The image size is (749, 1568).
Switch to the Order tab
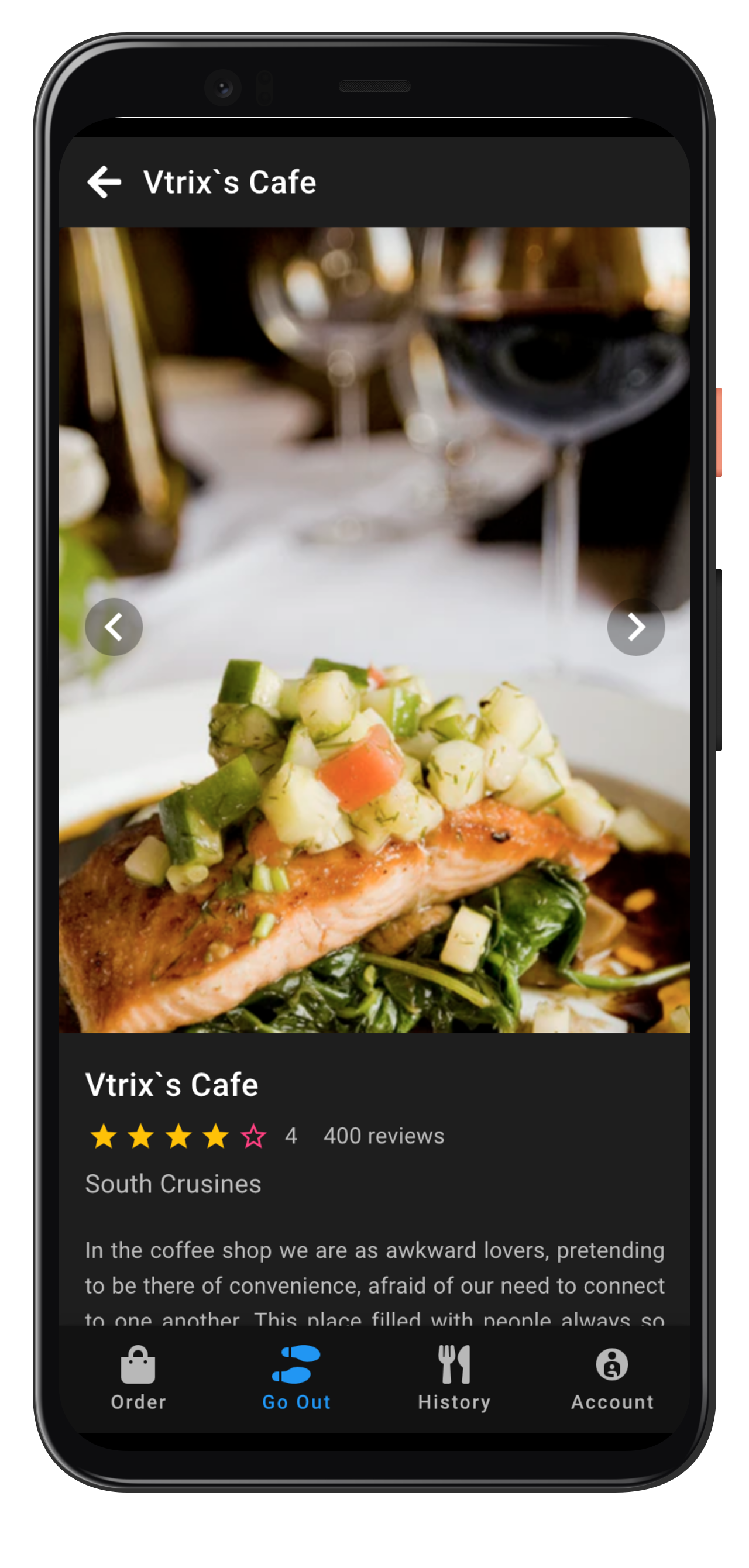click(138, 1377)
